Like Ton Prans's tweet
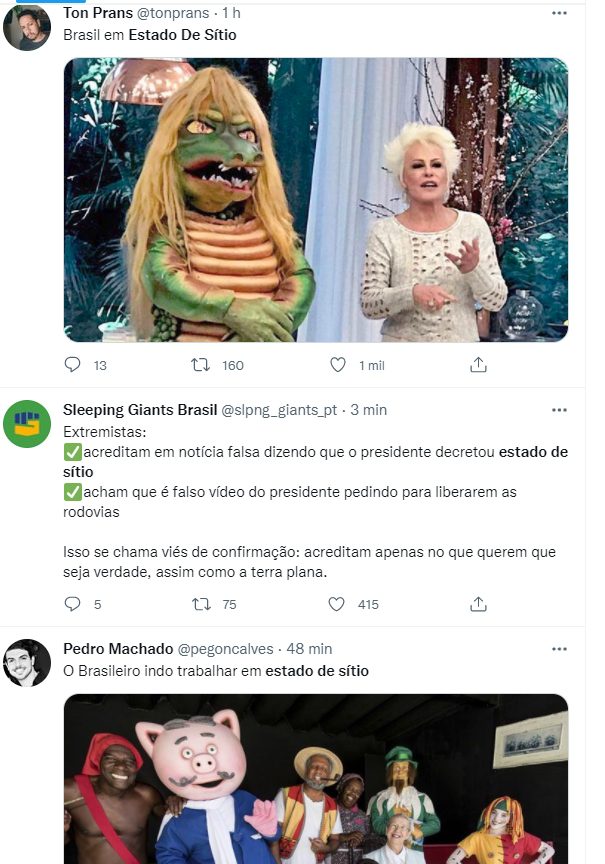Viewport: 605px width, 864px height. 337,365
